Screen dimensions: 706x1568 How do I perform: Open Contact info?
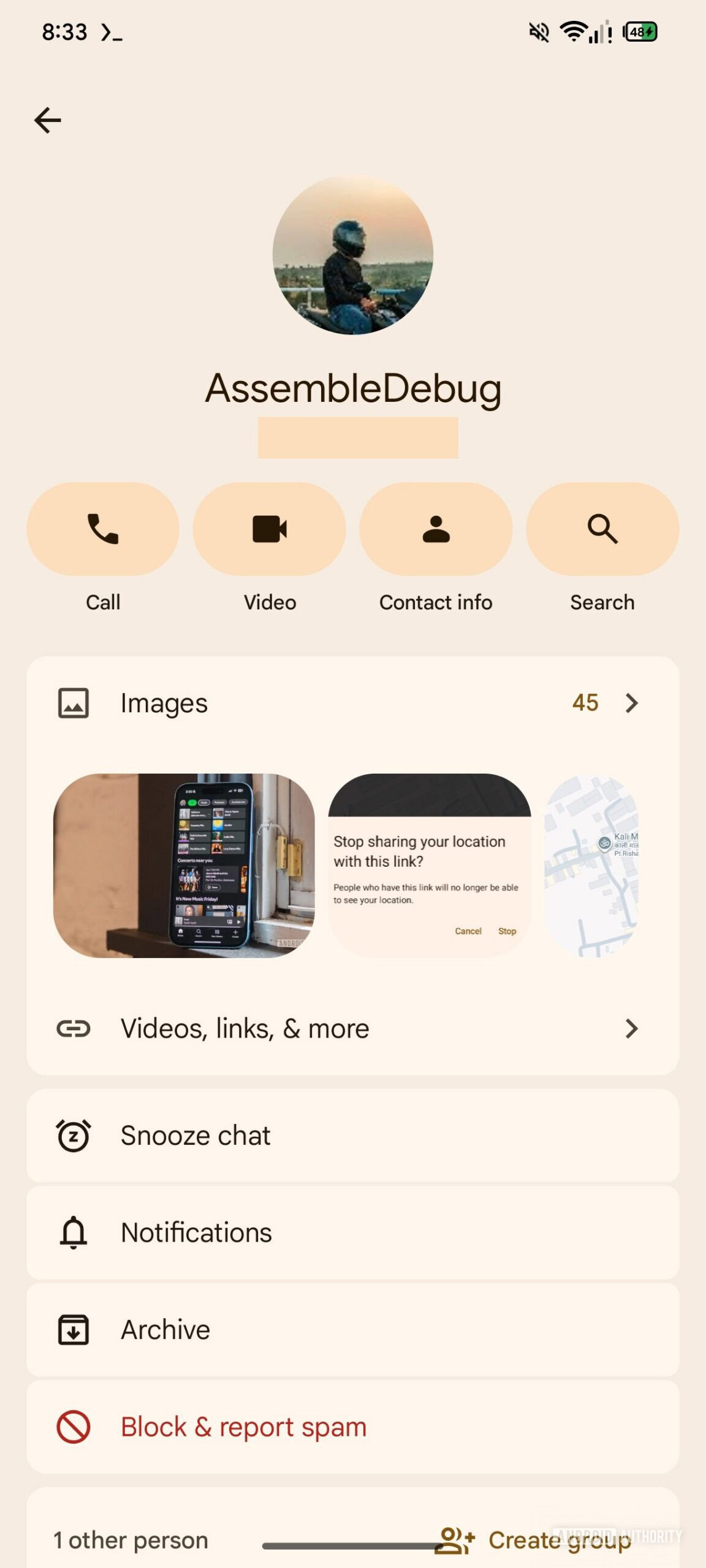pos(436,529)
